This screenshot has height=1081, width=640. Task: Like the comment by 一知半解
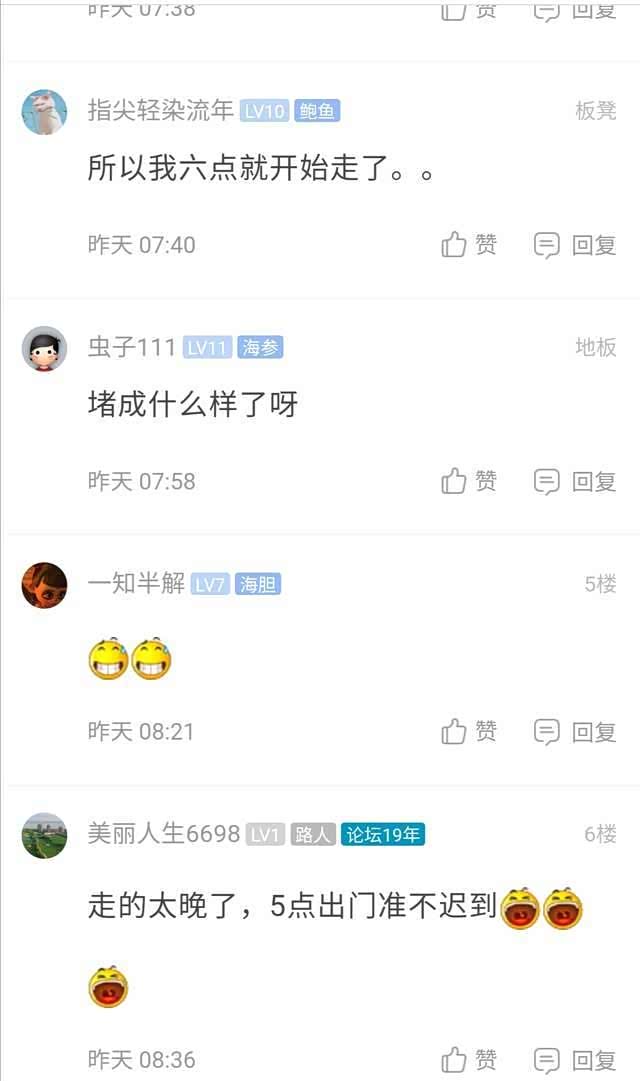[x=469, y=731]
